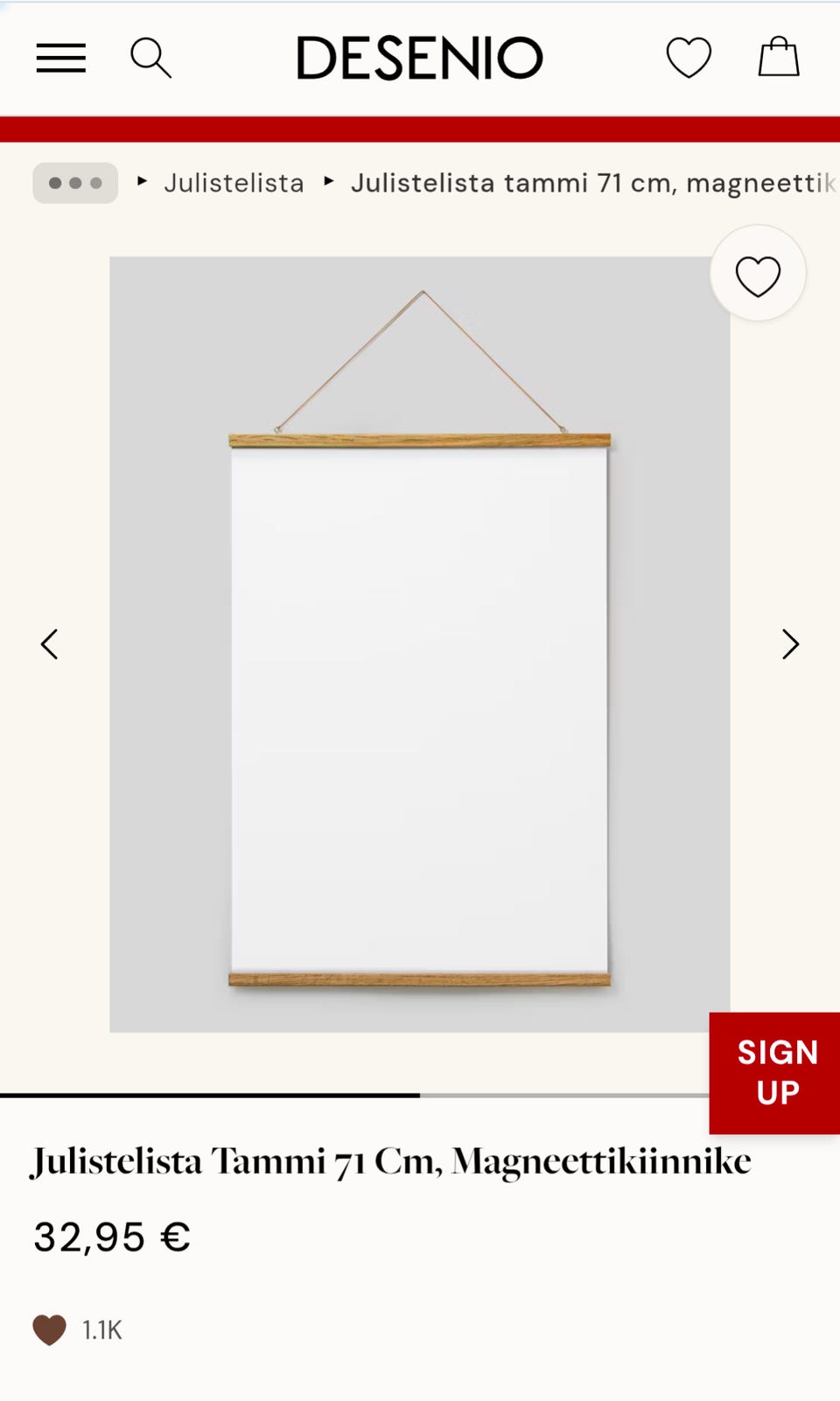Expand the collapsed breadcrumb dots
The image size is (840, 1401).
click(75, 183)
